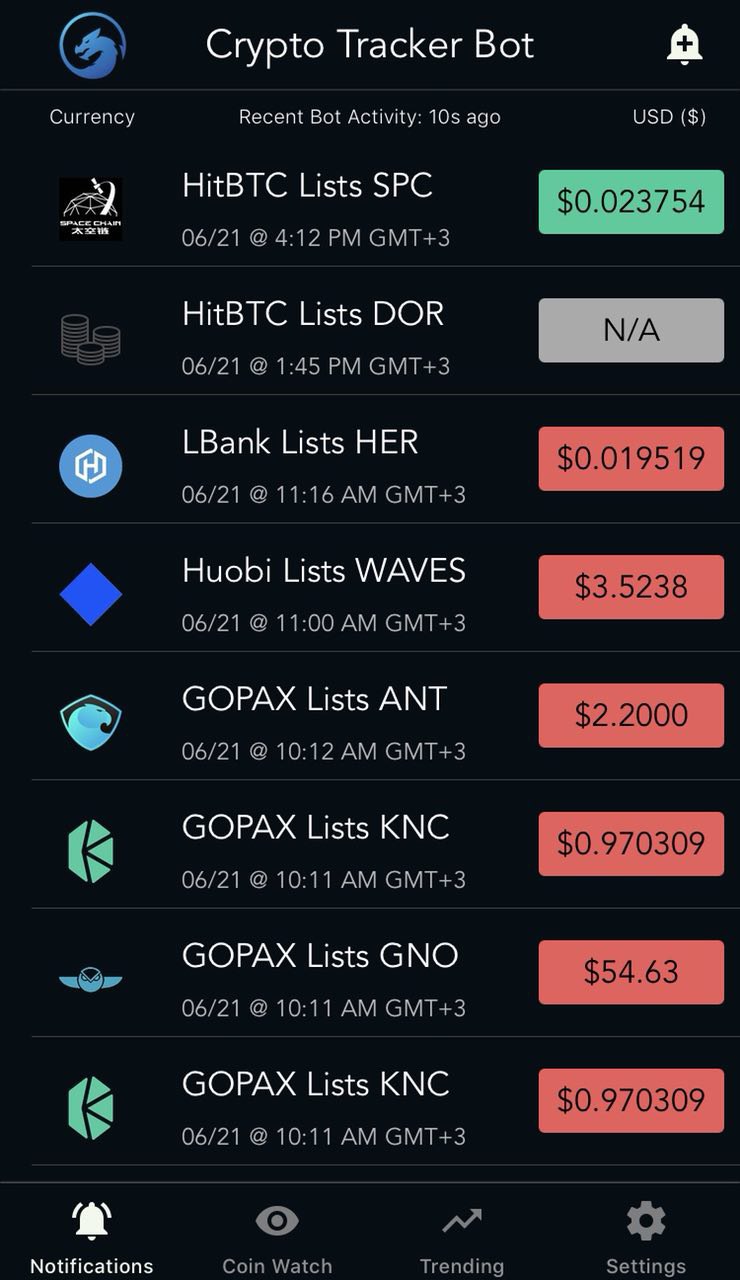Image resolution: width=740 pixels, height=1280 pixels.
Task: Tap the $0.023754 price button for SPC
Action: [631, 202]
